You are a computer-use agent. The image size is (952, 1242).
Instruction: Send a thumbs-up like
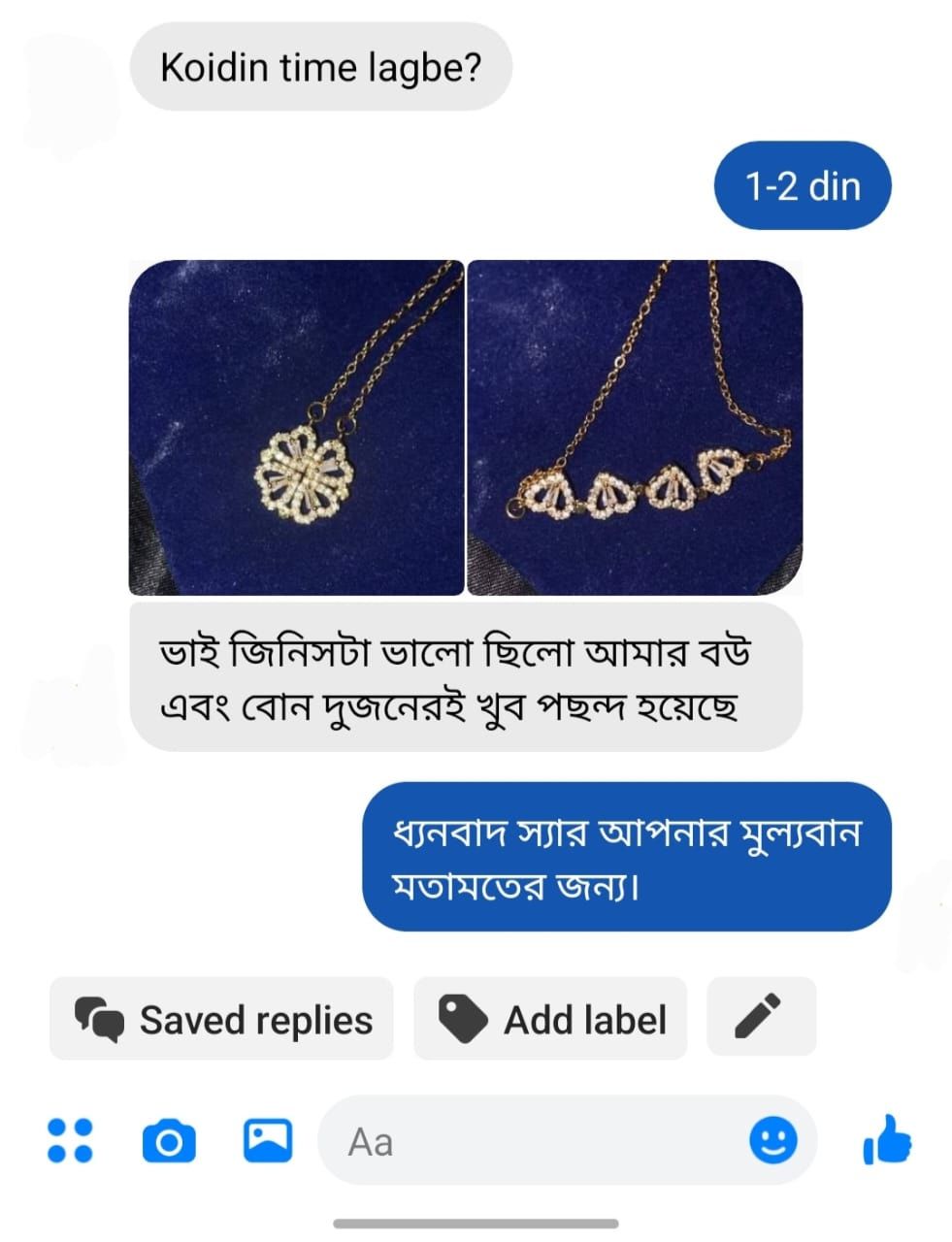click(887, 1139)
